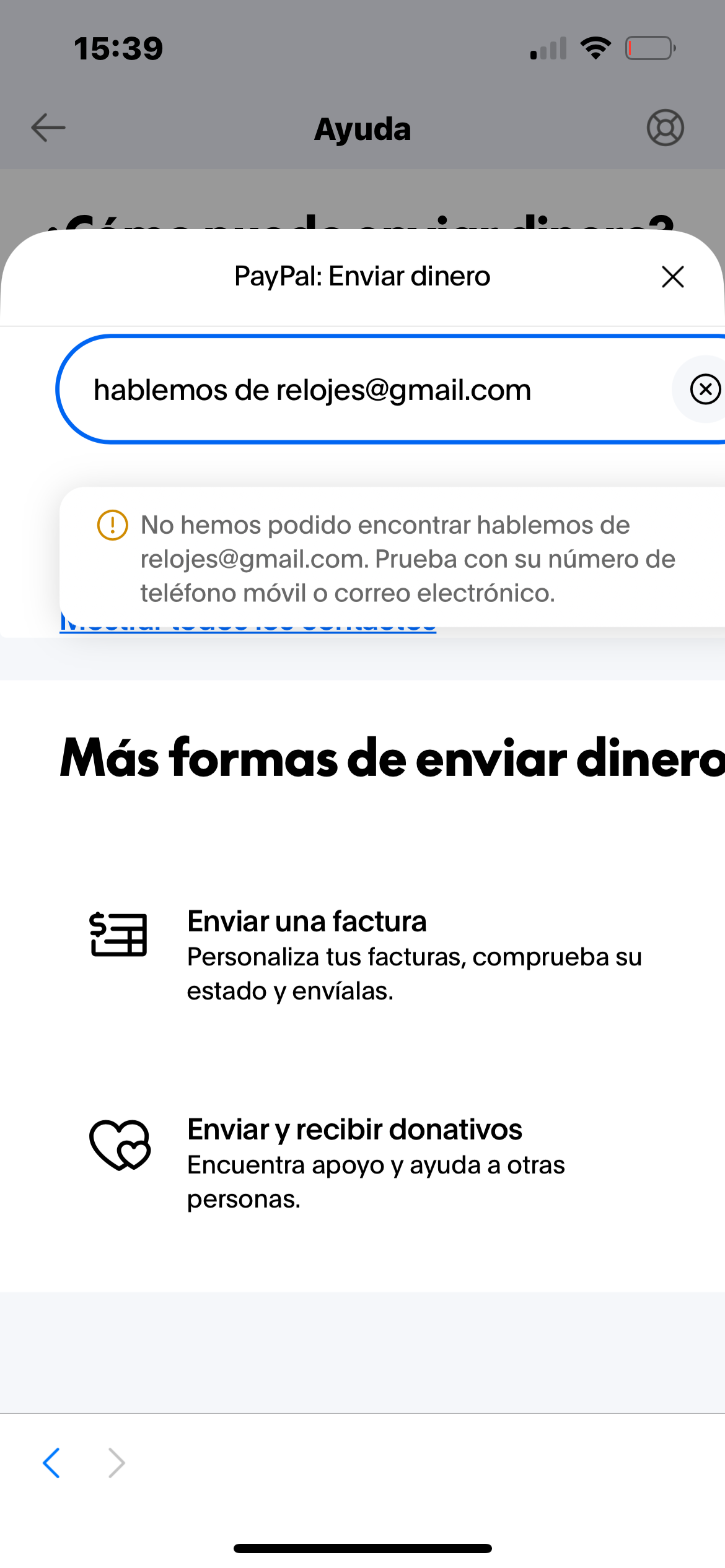This screenshot has width=725, height=1568.
Task: Go back in the in-app browser
Action: tap(51, 1463)
